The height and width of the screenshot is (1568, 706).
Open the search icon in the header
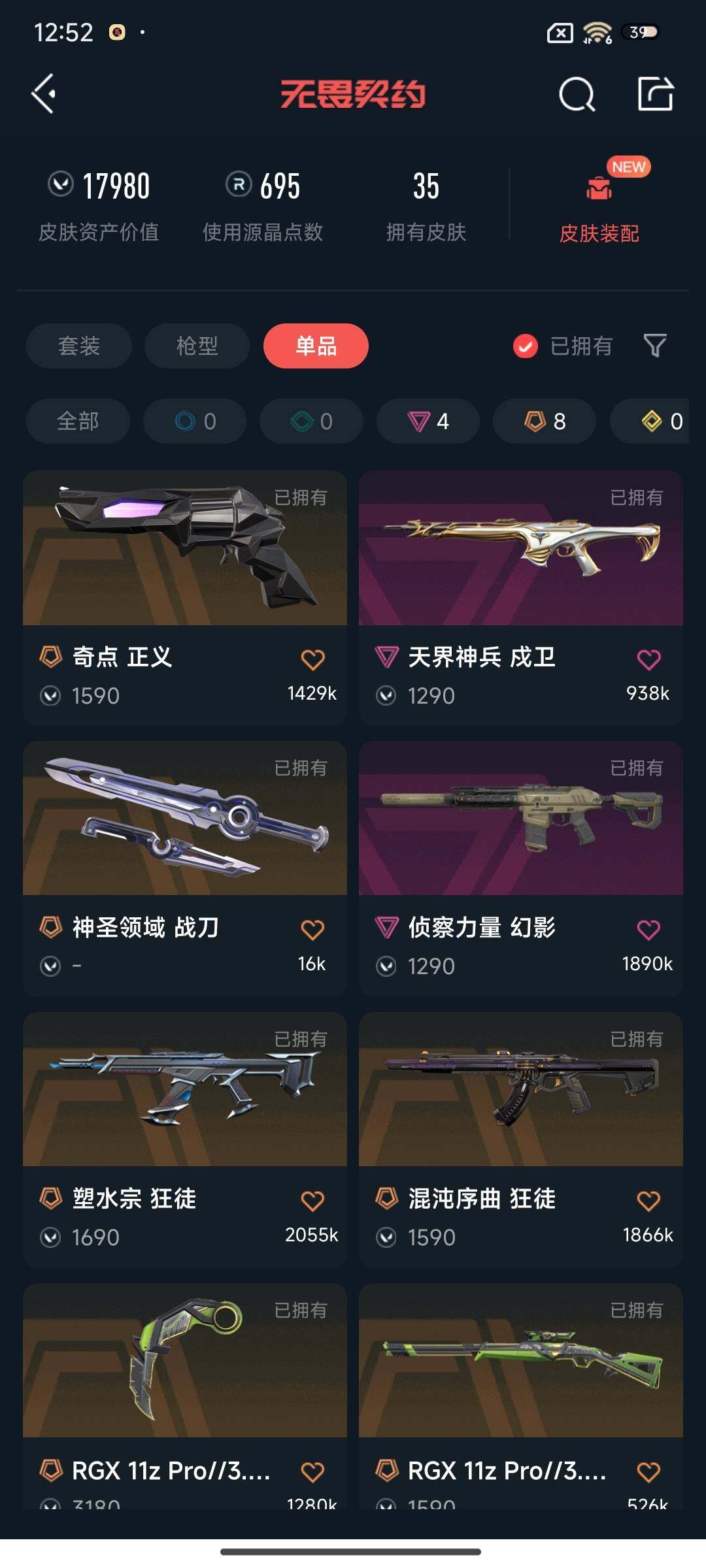point(577,95)
